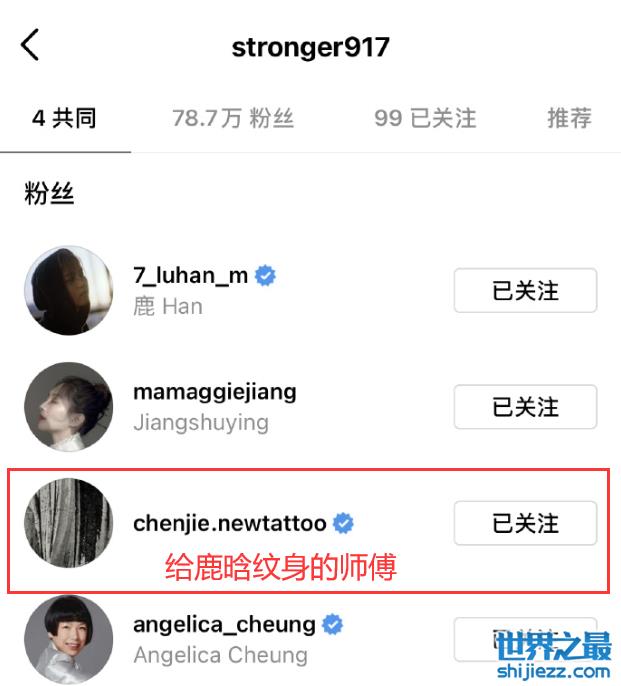This screenshot has width=621, height=686.
Task: Tap 已关注 button next to 7_luhan_m
Action: pyautogui.click(x=525, y=291)
